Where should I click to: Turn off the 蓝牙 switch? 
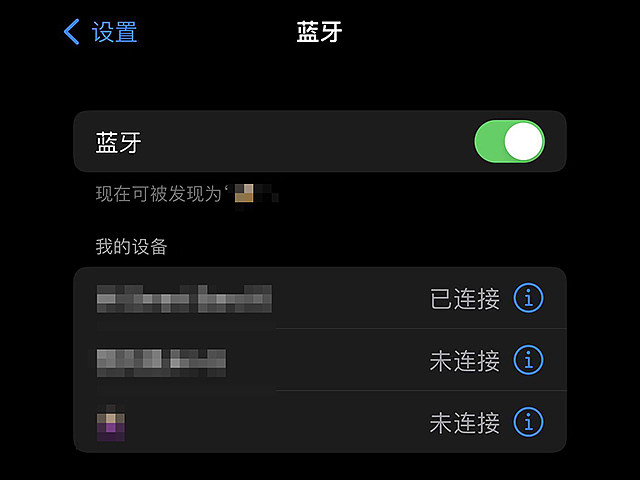pos(509,141)
